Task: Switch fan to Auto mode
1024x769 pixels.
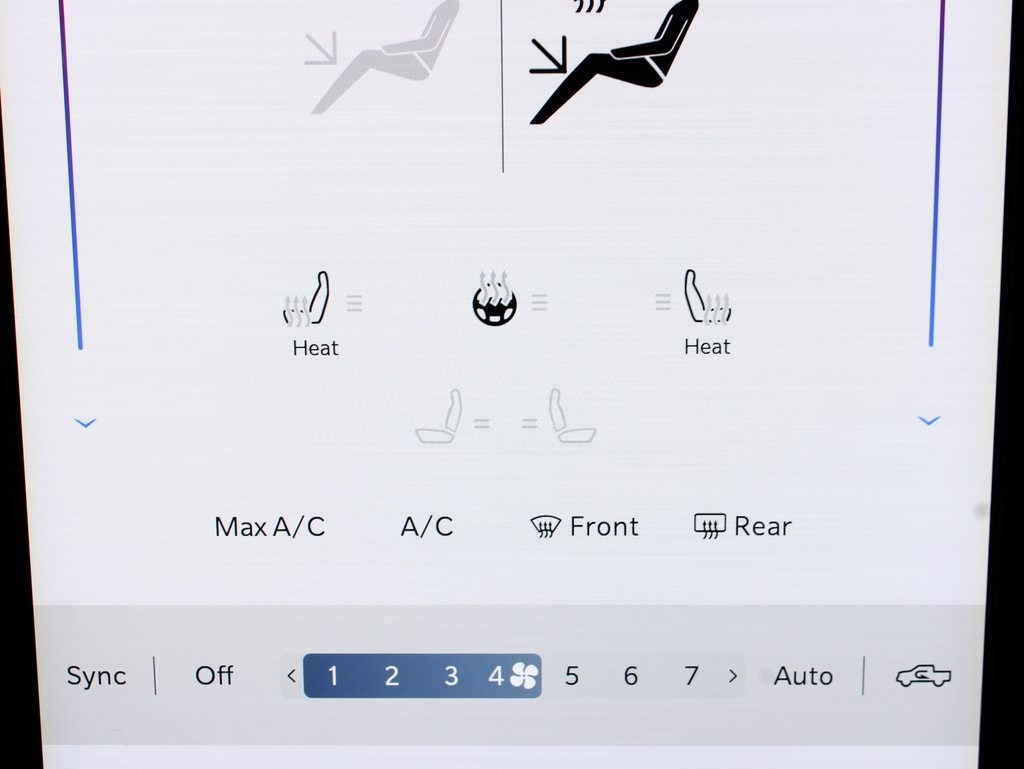Action: (803, 677)
